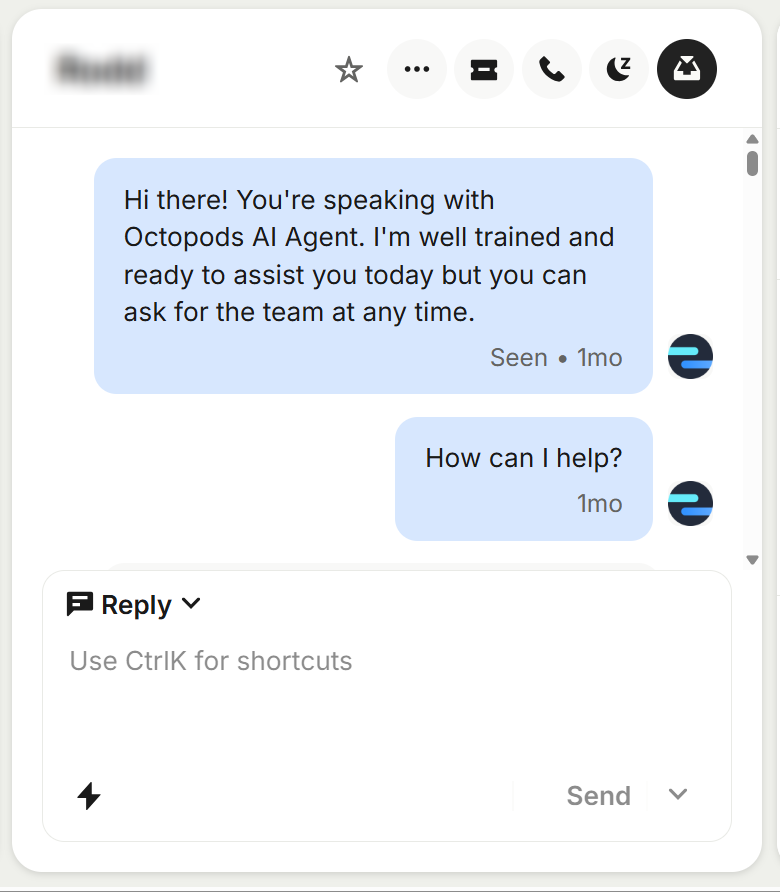Screen dimensions: 780x892
Task: Expand send options chevron
Action: (678, 795)
